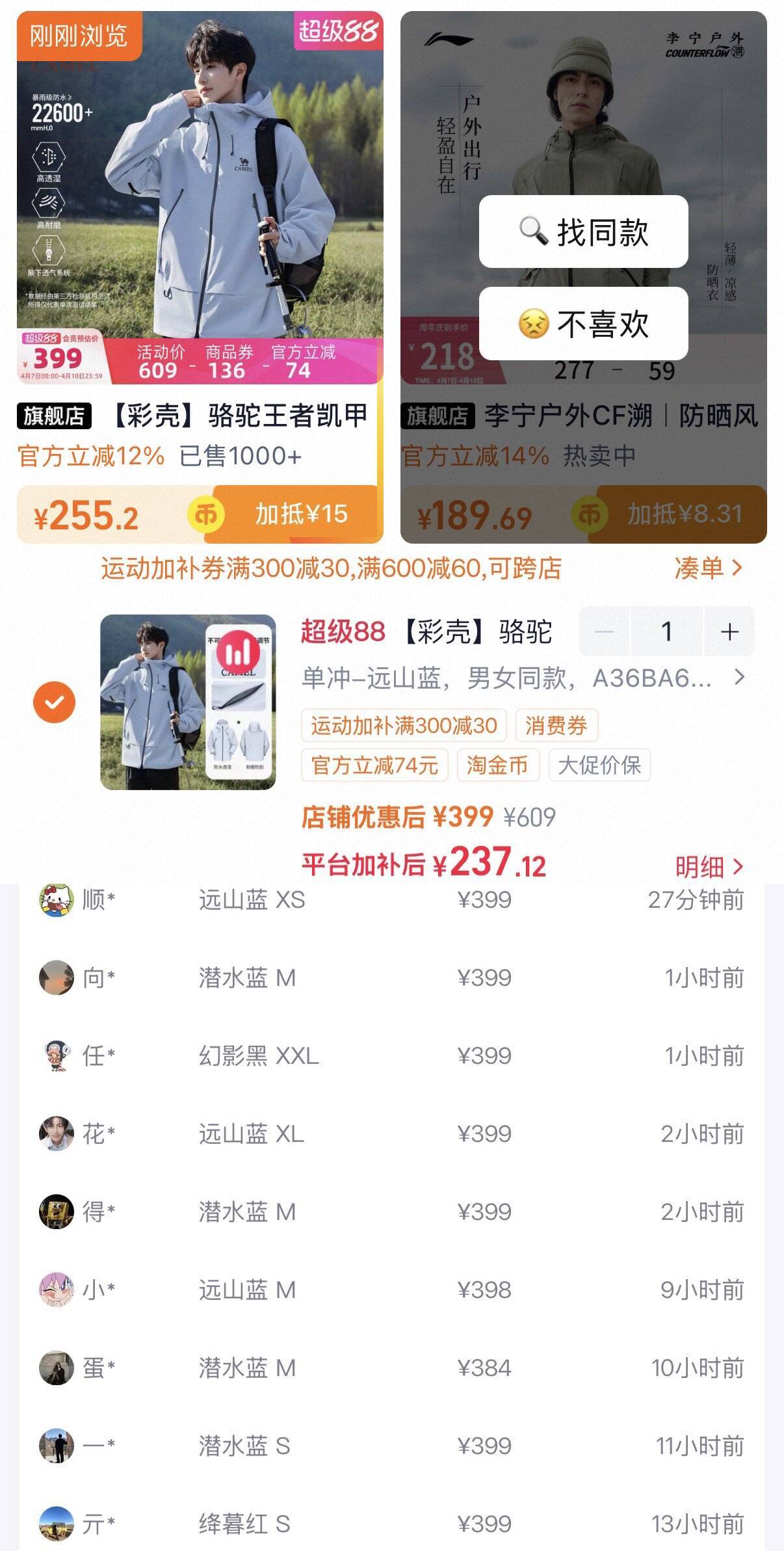784x1551 pixels.
Task: Decrease the quantity with the minus button
Action: (604, 631)
